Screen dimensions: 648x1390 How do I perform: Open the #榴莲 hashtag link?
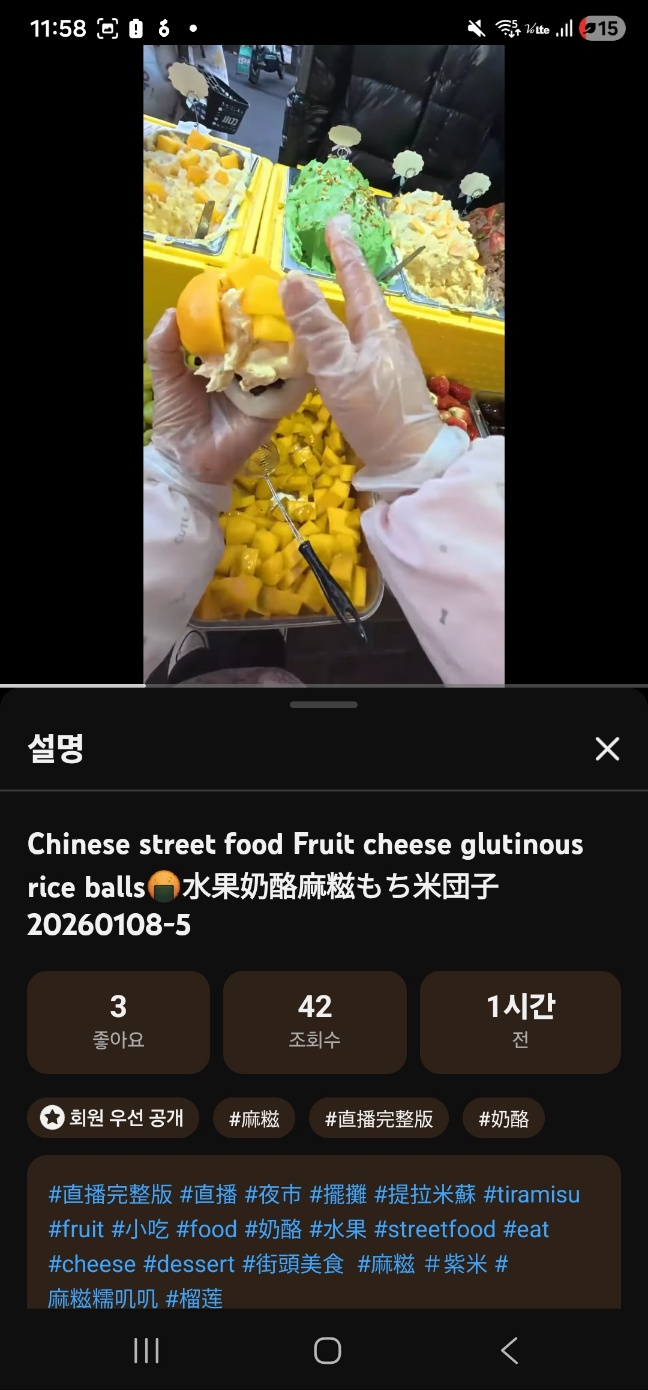194,1299
